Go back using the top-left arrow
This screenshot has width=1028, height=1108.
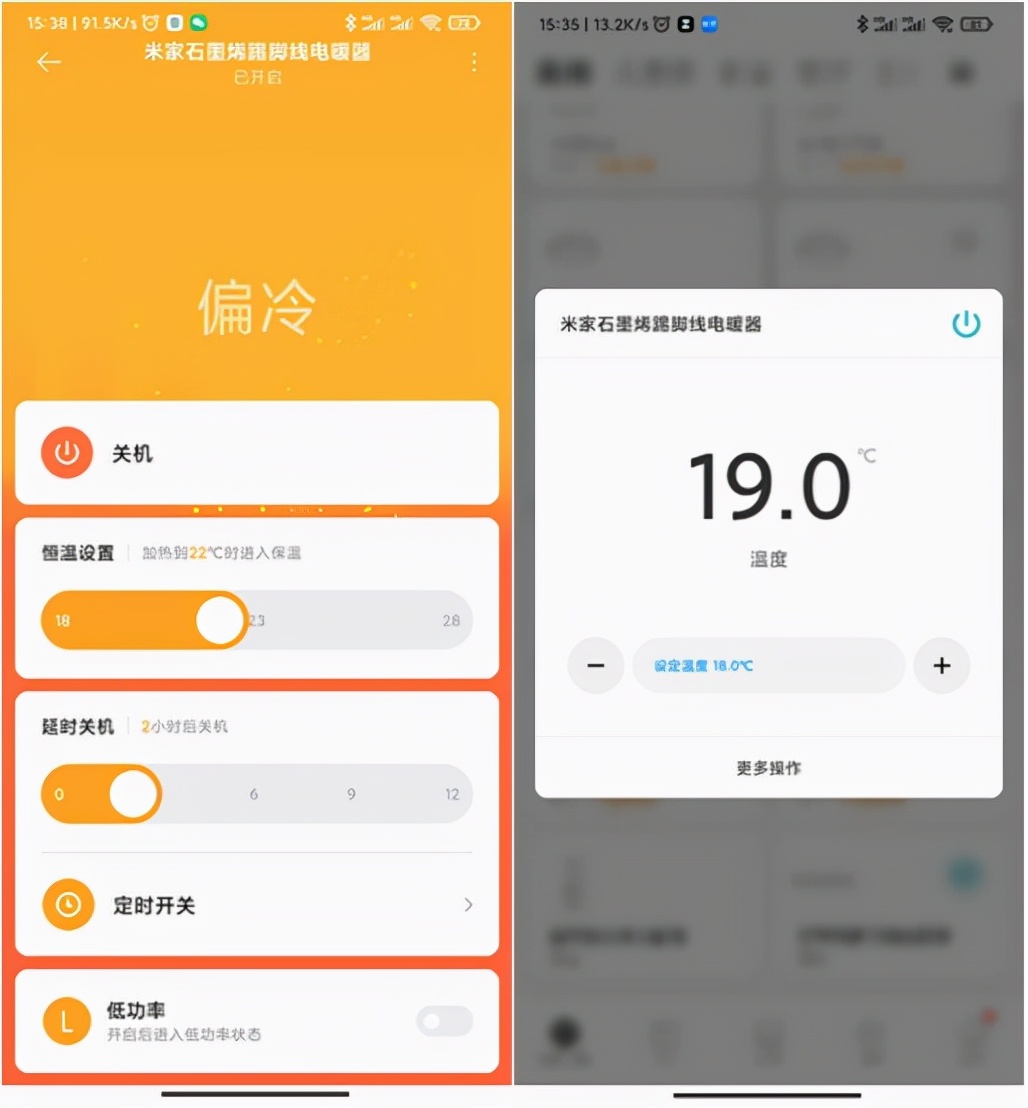click(x=49, y=62)
